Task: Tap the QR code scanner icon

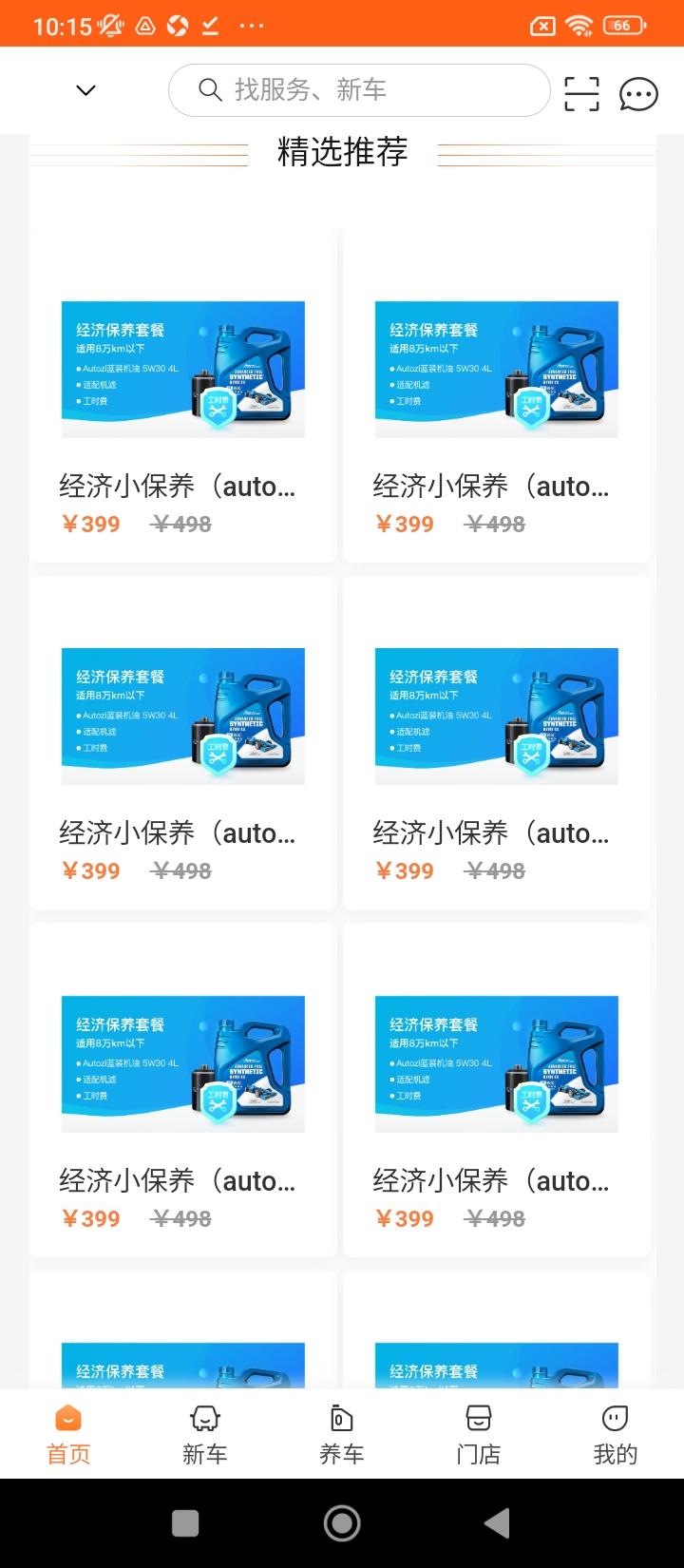Action: [x=580, y=92]
